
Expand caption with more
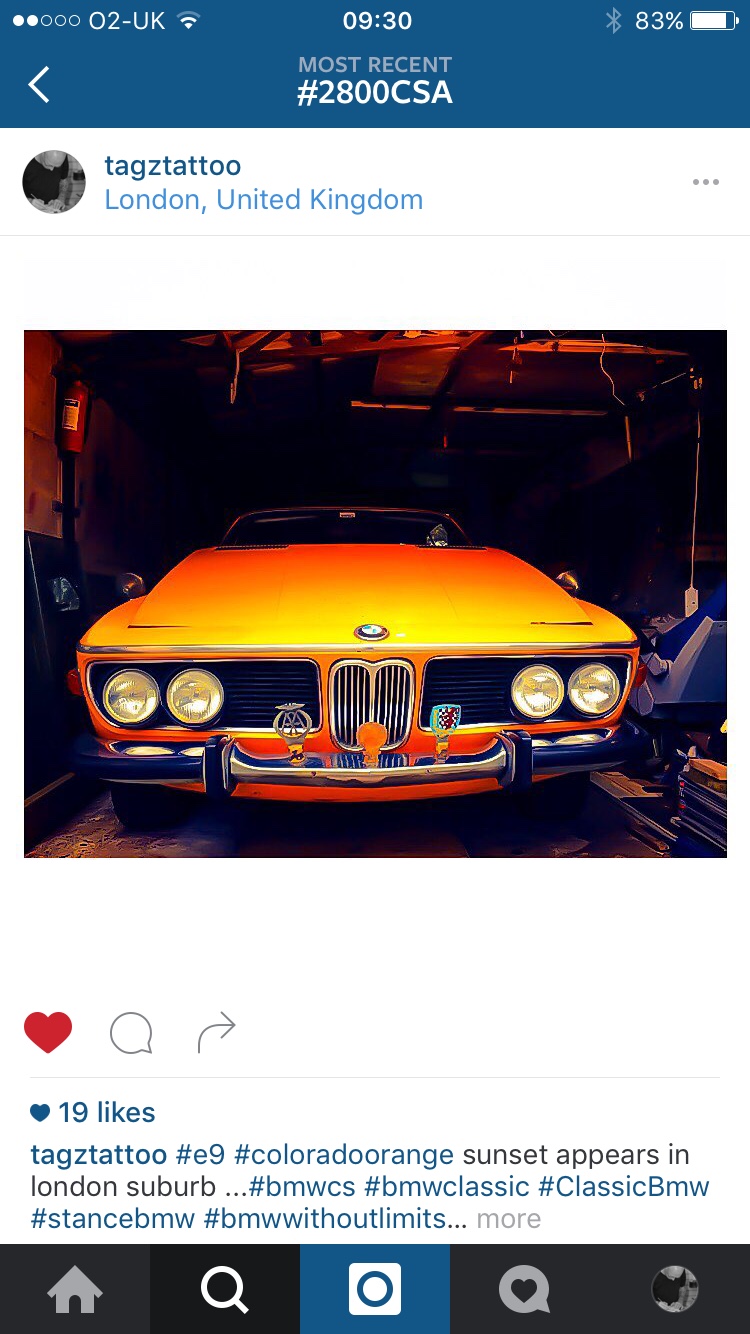(x=508, y=1219)
